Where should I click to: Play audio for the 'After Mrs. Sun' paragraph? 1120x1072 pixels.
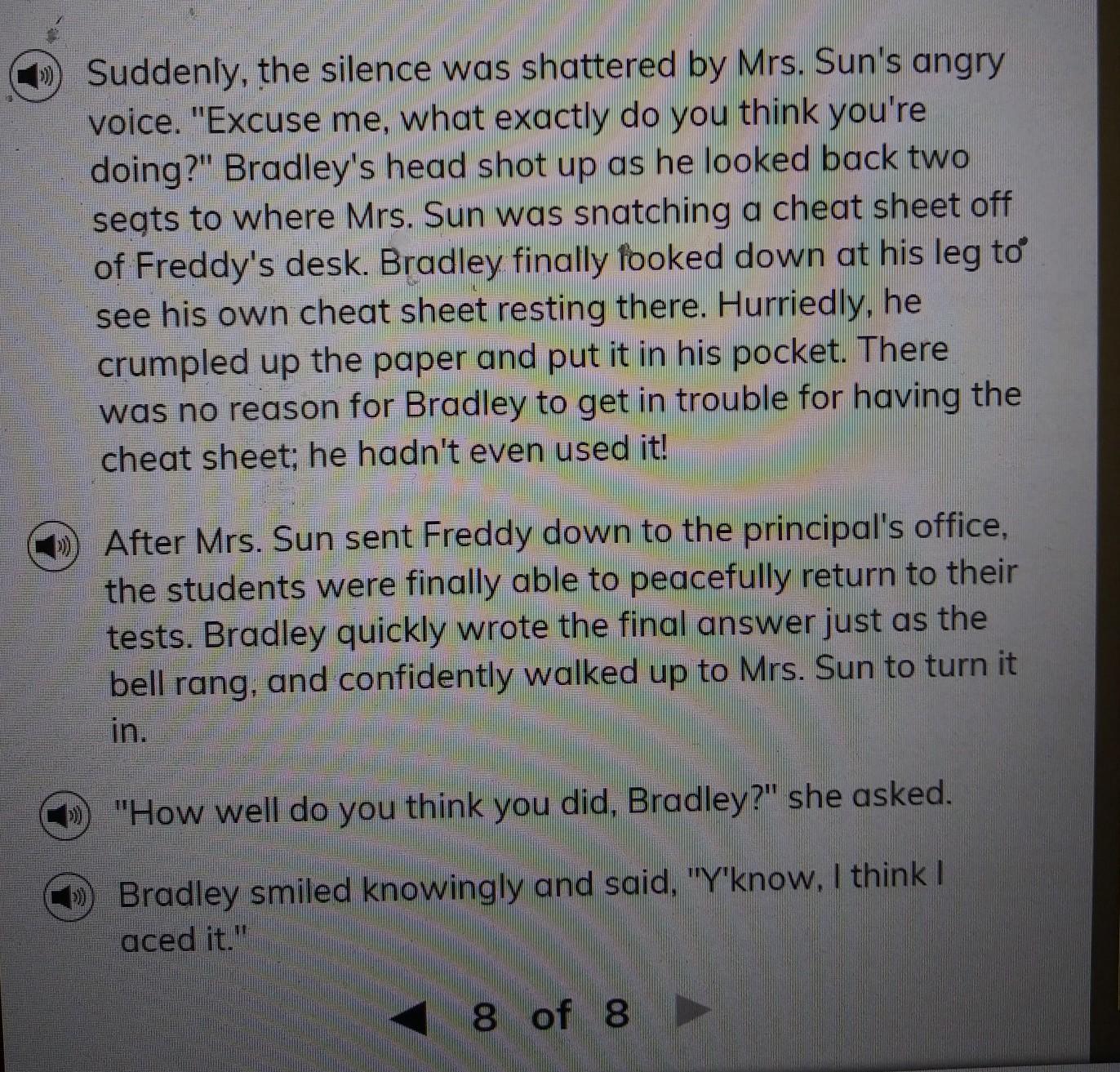click(55, 547)
